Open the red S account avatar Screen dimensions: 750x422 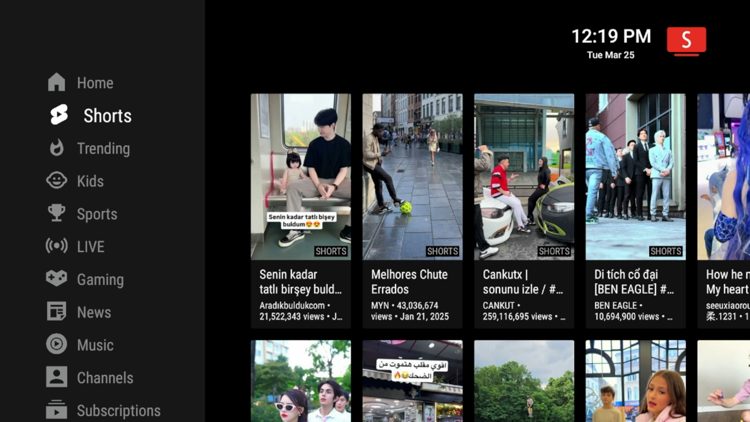tap(686, 40)
